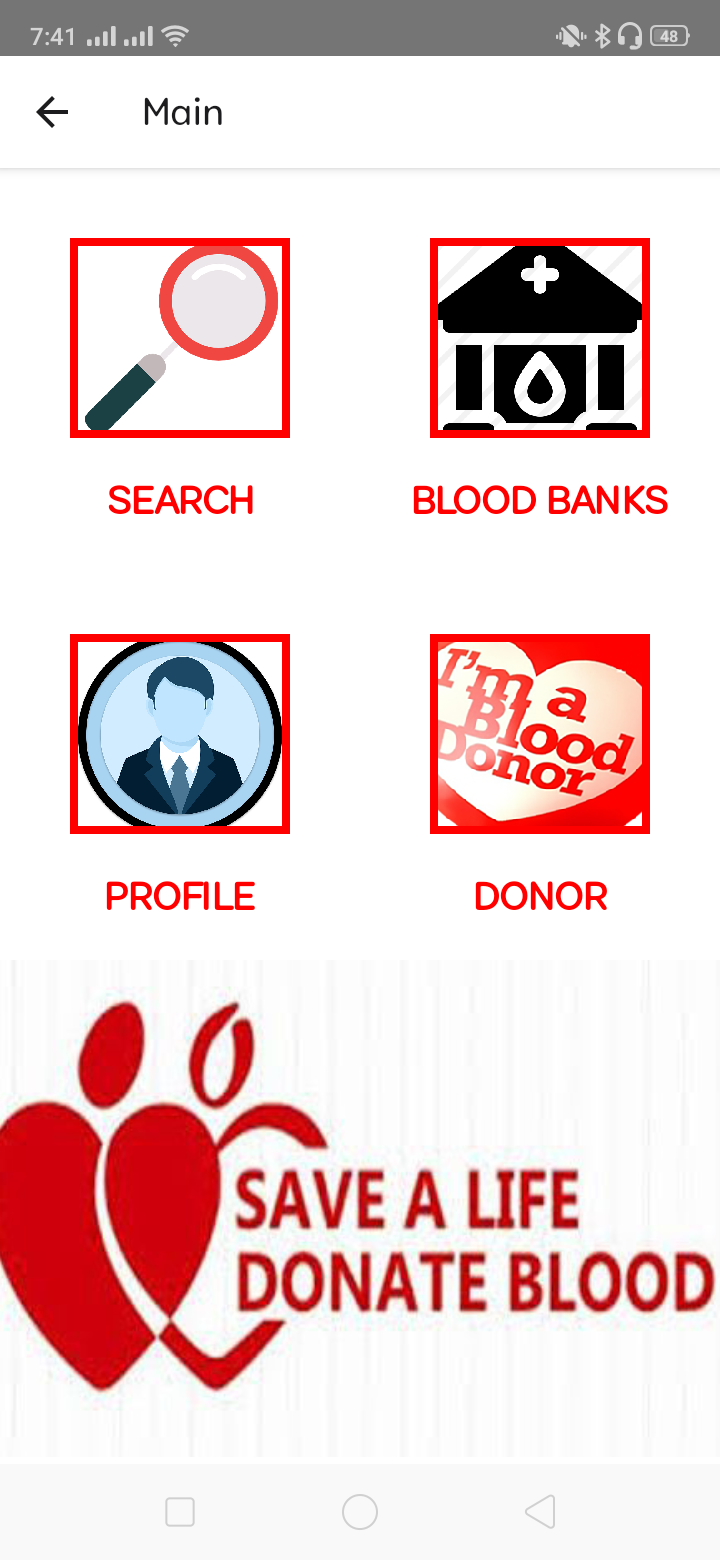Viewport: 720px width, 1560px height.
Task: Tap the BLOOD BANKS text label
Action: pyautogui.click(x=540, y=499)
